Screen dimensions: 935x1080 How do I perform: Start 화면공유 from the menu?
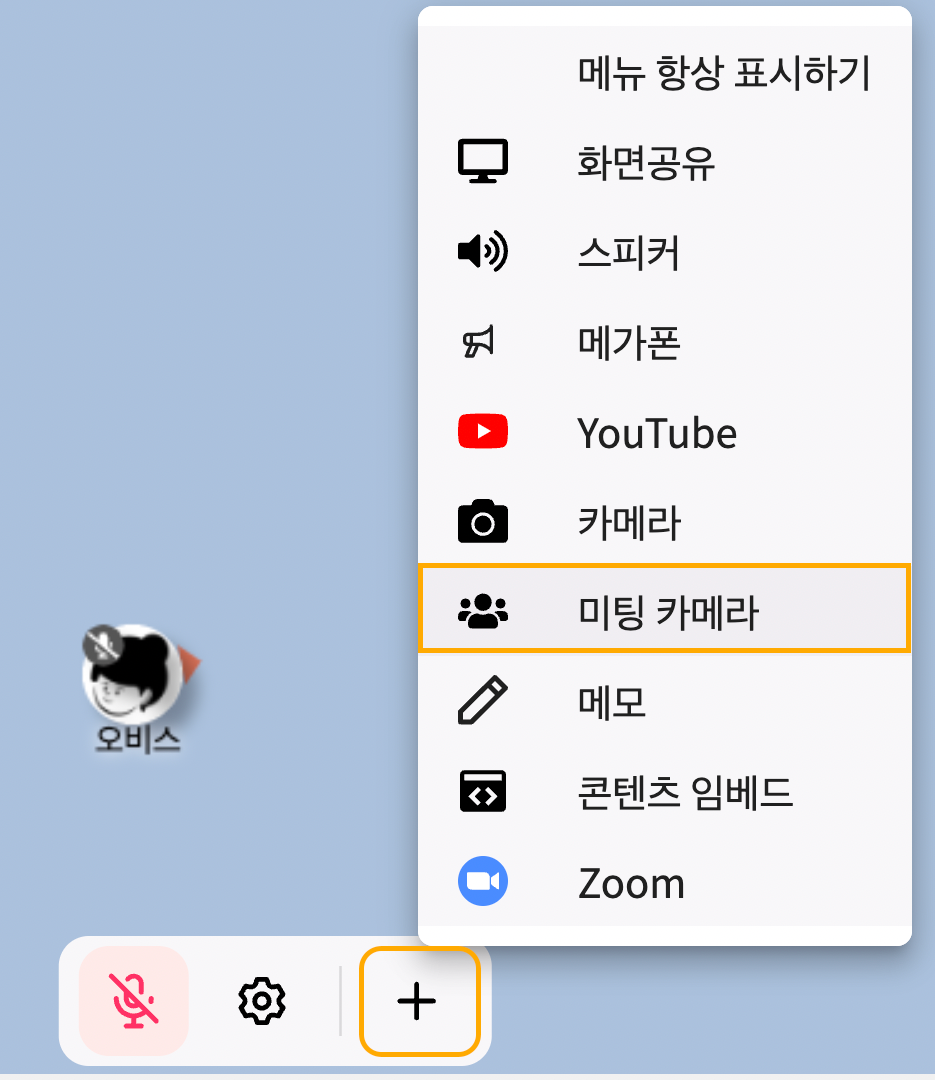pos(646,163)
